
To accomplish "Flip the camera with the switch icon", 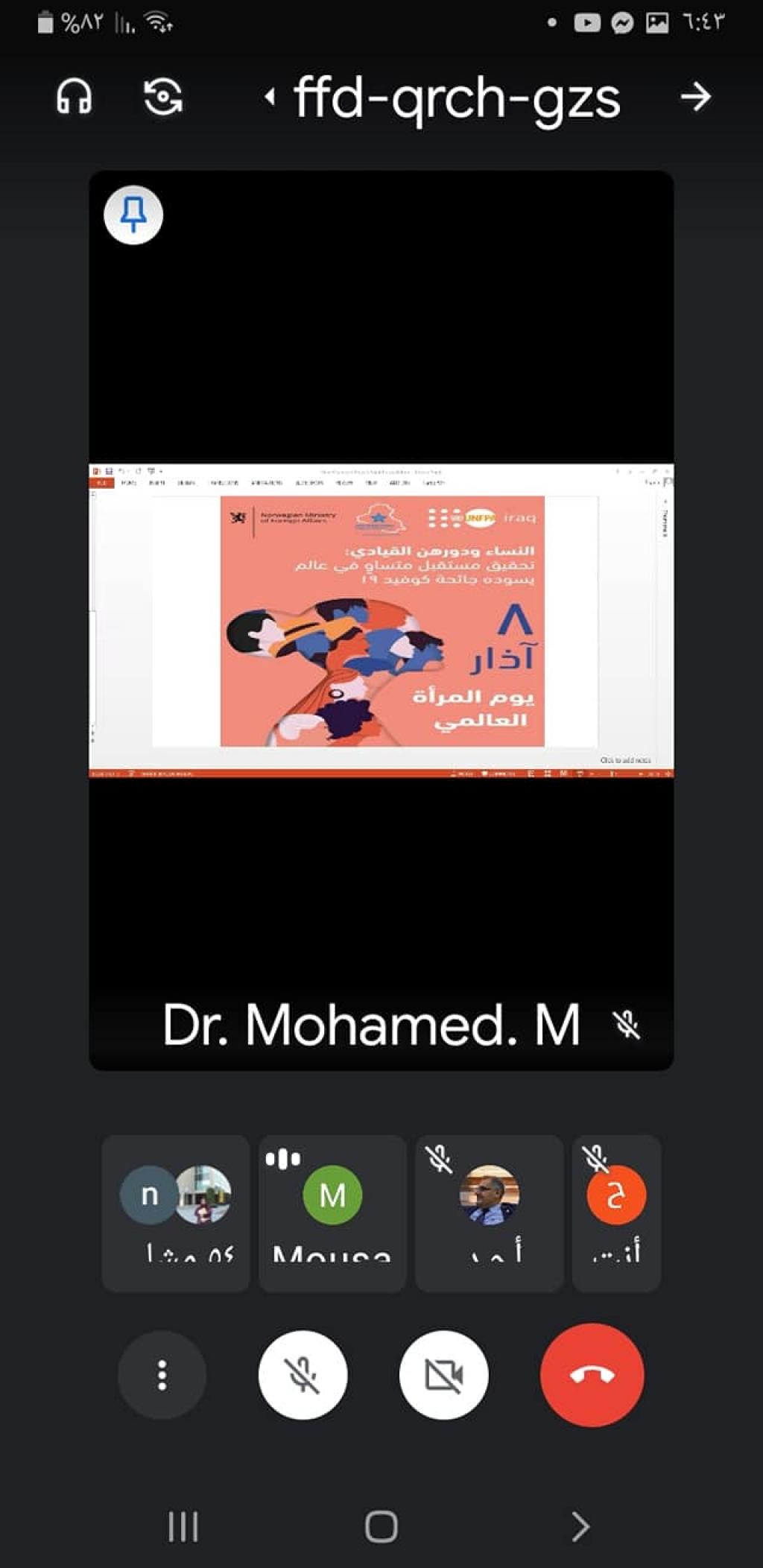I will click(163, 97).
